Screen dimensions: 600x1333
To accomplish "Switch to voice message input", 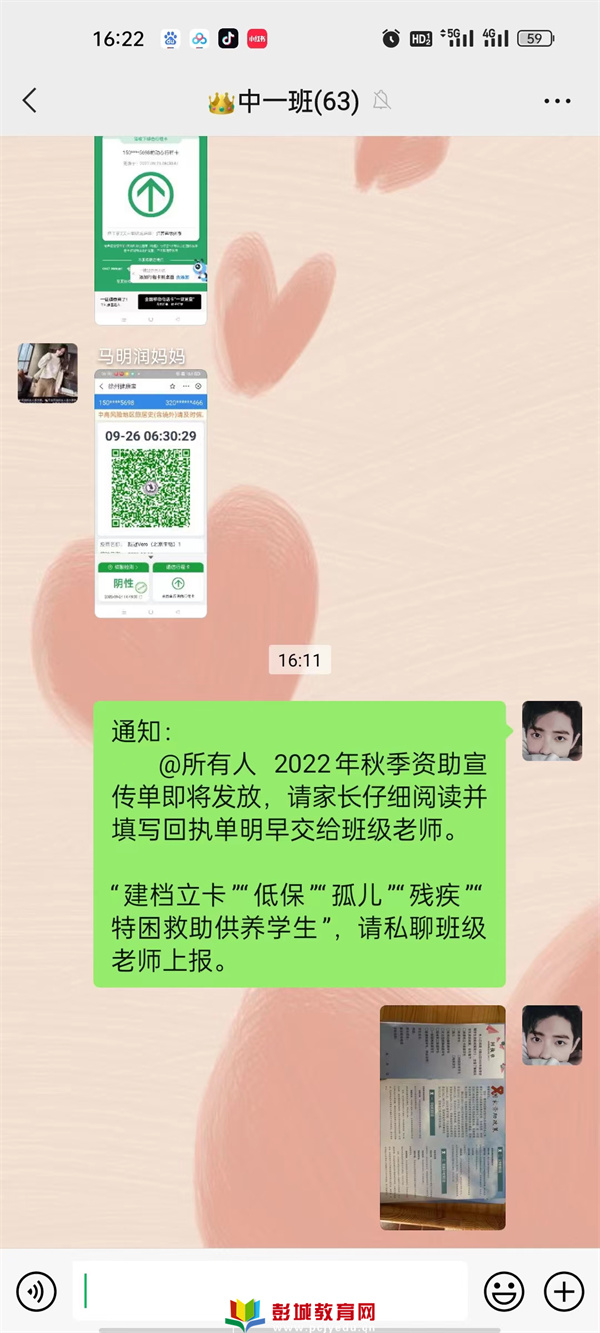I will (36, 1292).
